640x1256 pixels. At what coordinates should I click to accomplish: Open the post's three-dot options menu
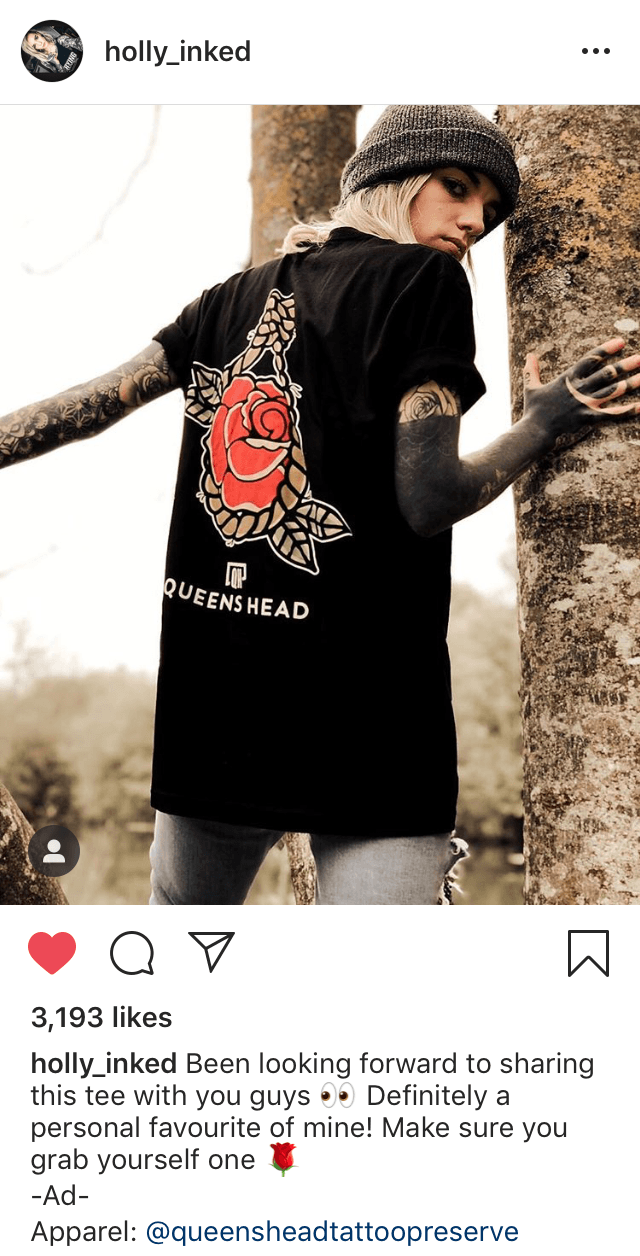[x=595, y=52]
